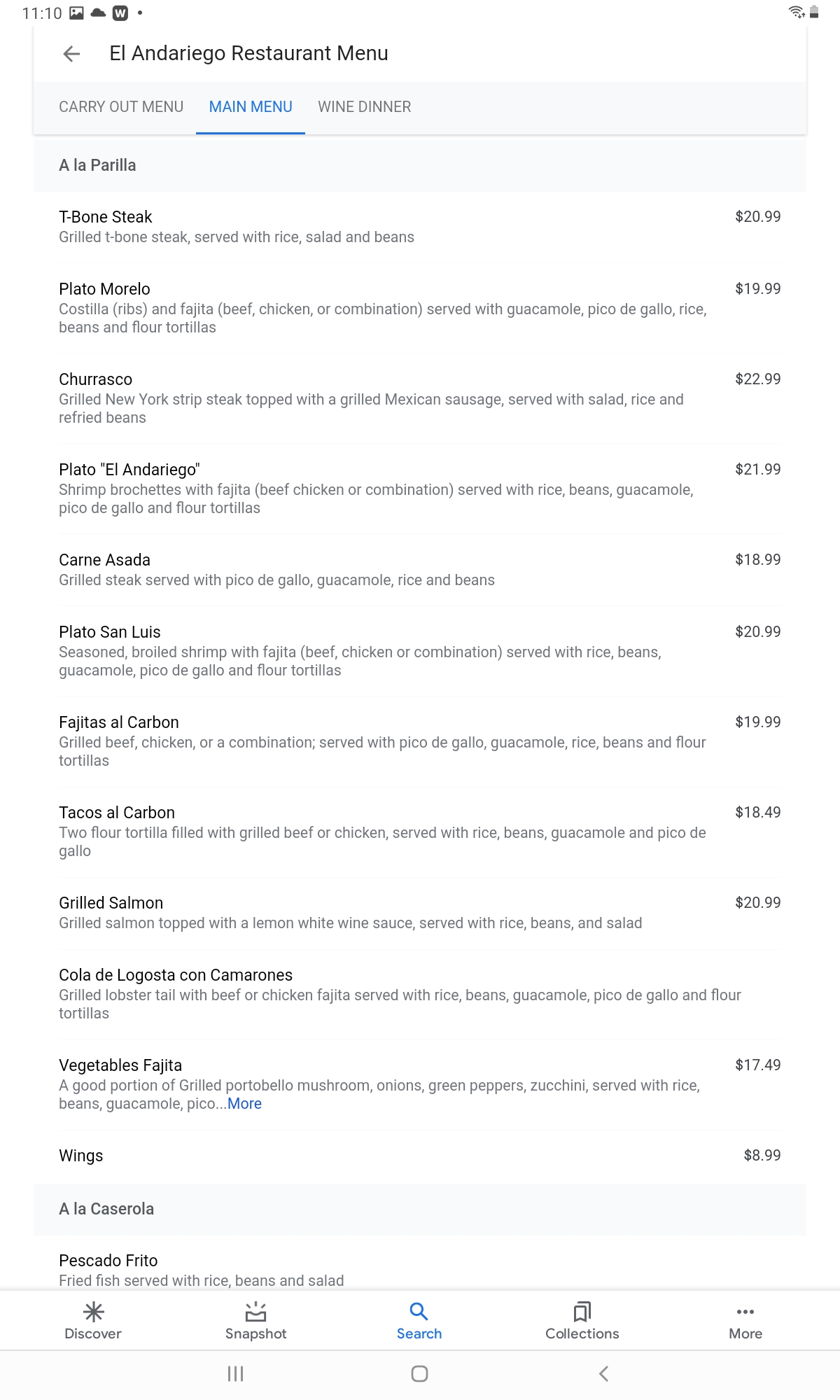Switch to Snapshot in bottom navigation
The width and height of the screenshot is (840, 1400).
(x=256, y=1321)
